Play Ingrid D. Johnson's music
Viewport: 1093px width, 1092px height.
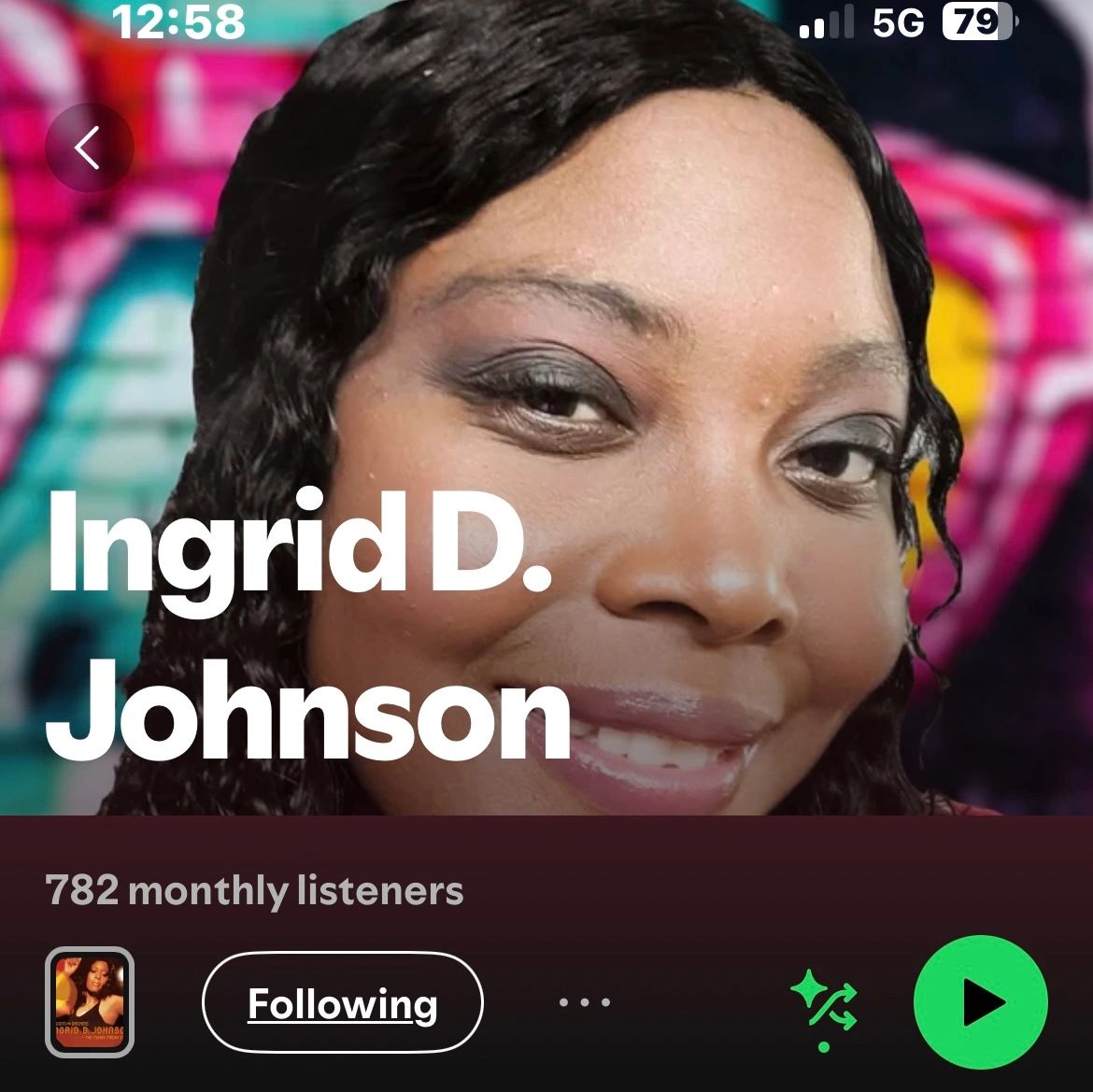coord(980,1002)
